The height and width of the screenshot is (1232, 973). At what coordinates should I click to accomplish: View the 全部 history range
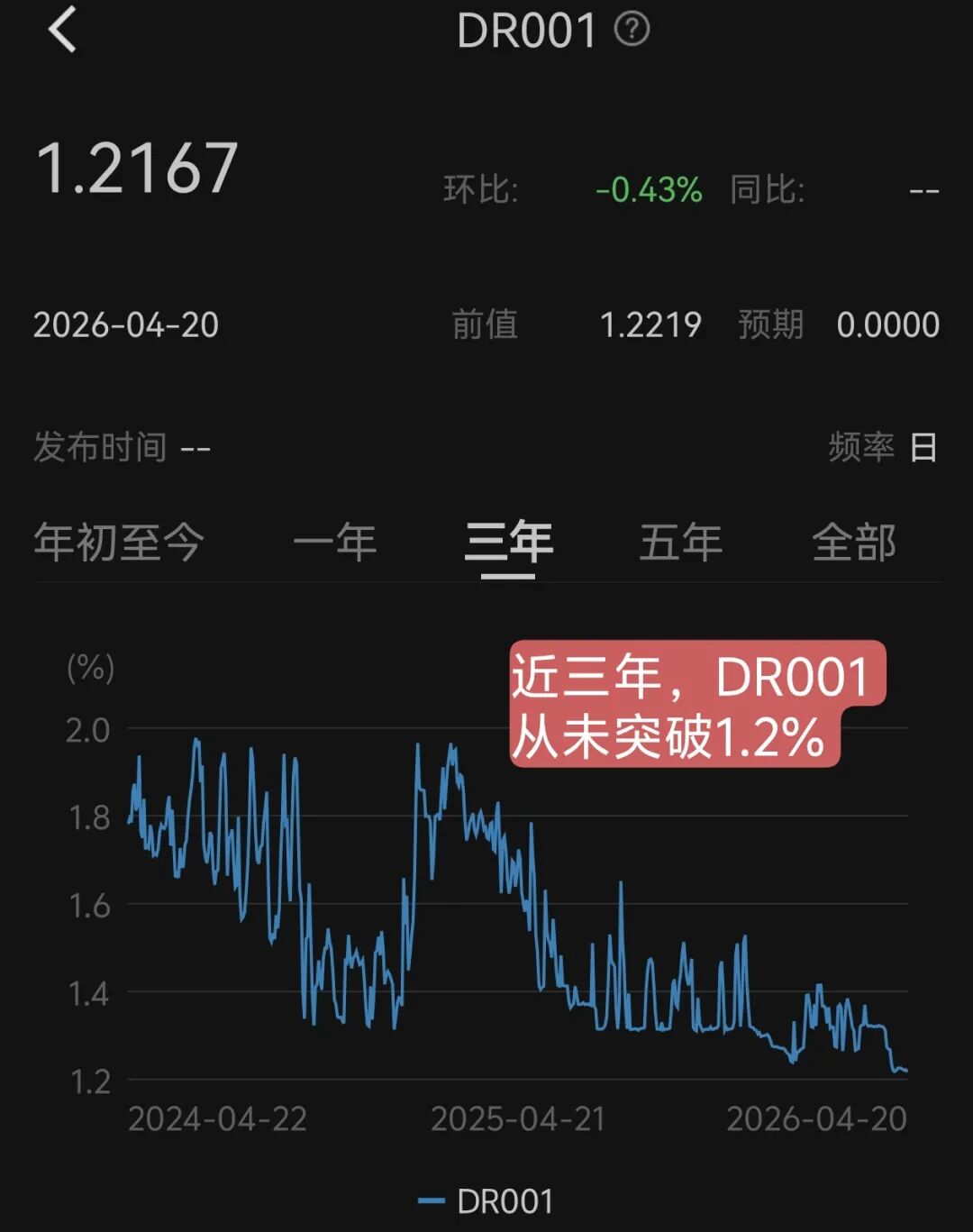pos(854,543)
